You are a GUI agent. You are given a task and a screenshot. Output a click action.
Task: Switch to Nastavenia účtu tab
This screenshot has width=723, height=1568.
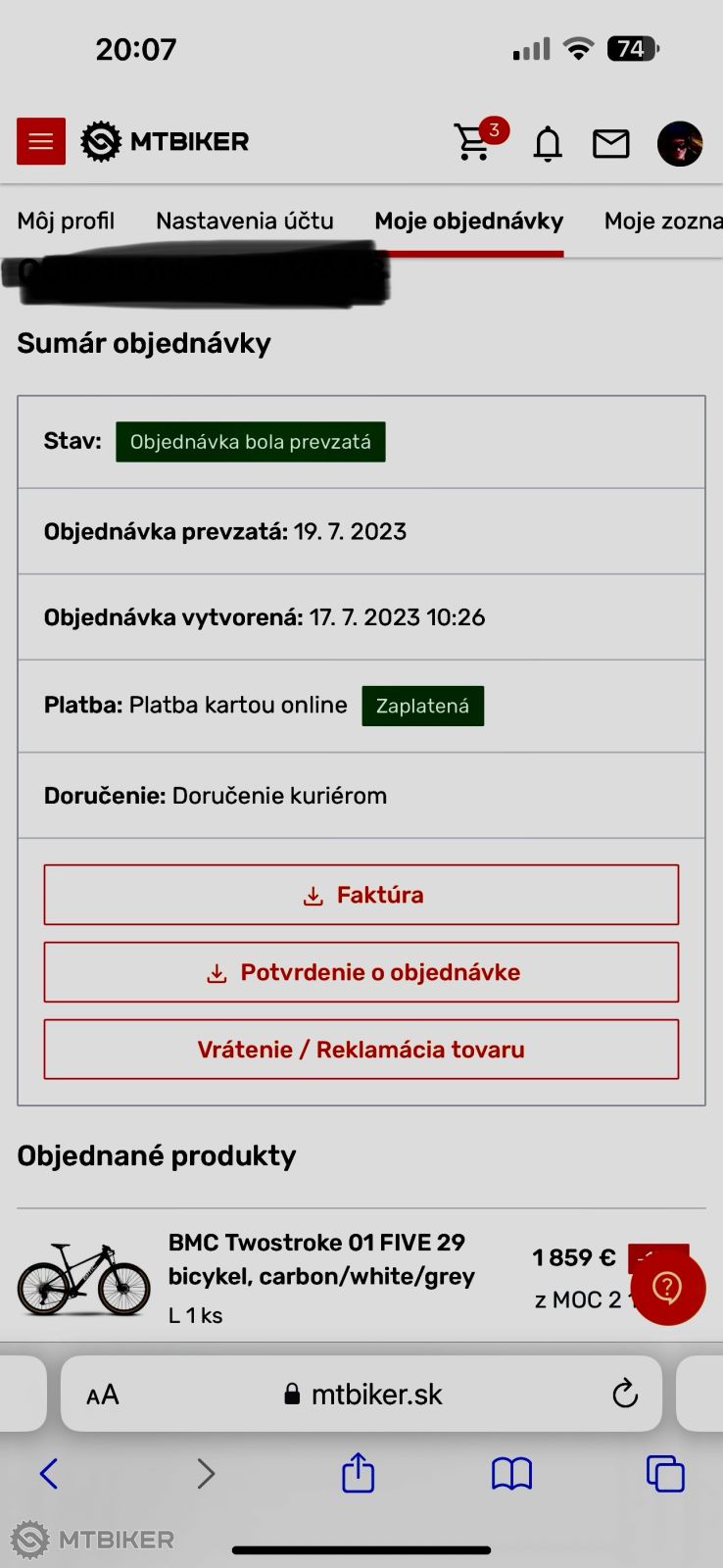245,221
